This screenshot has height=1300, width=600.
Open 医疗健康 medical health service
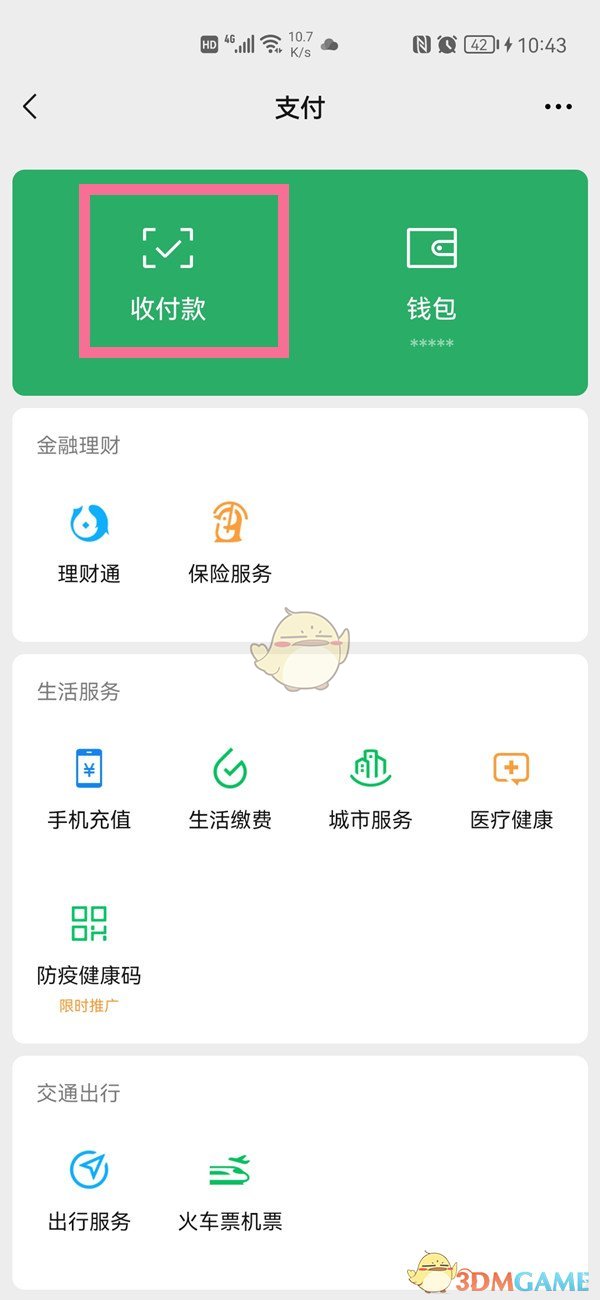[511, 790]
